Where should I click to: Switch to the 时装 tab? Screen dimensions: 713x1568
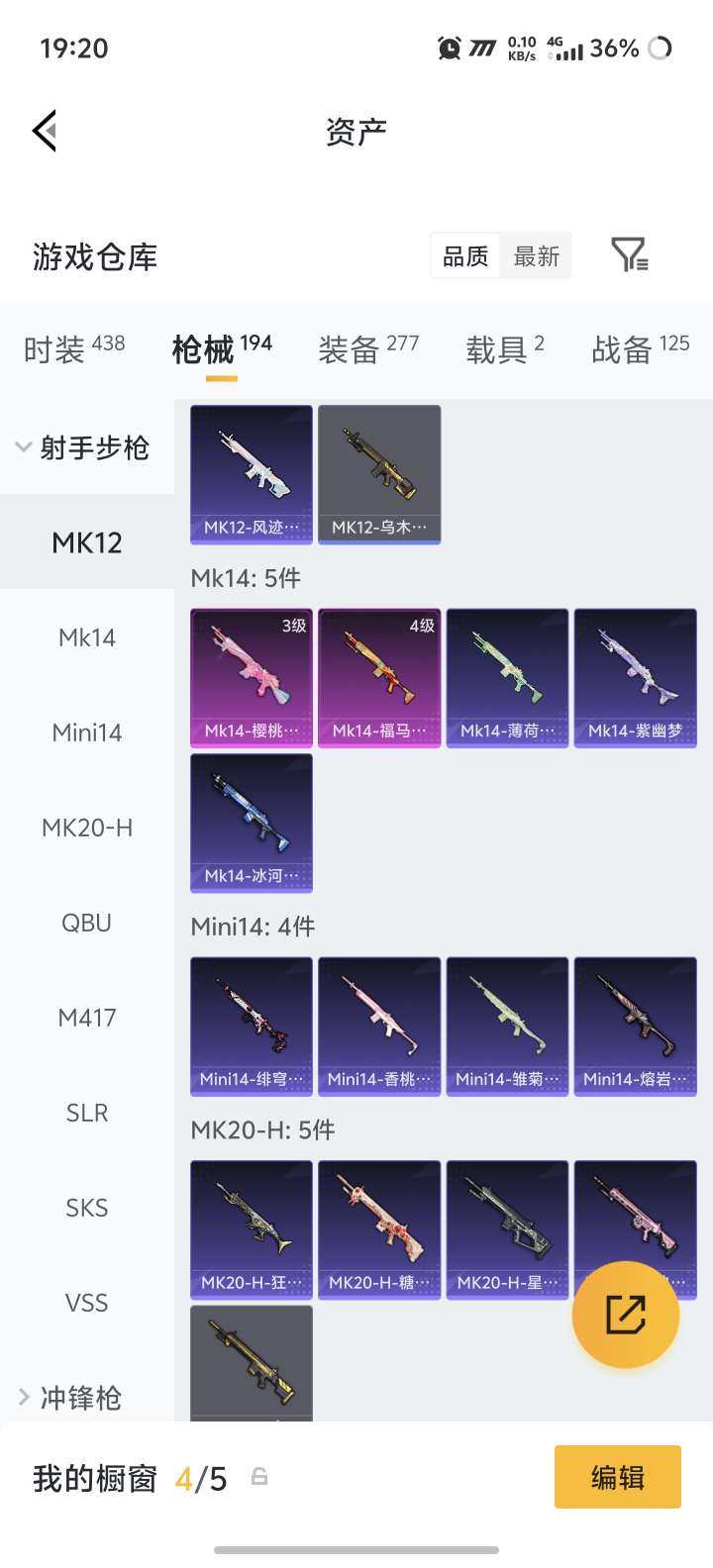73,348
